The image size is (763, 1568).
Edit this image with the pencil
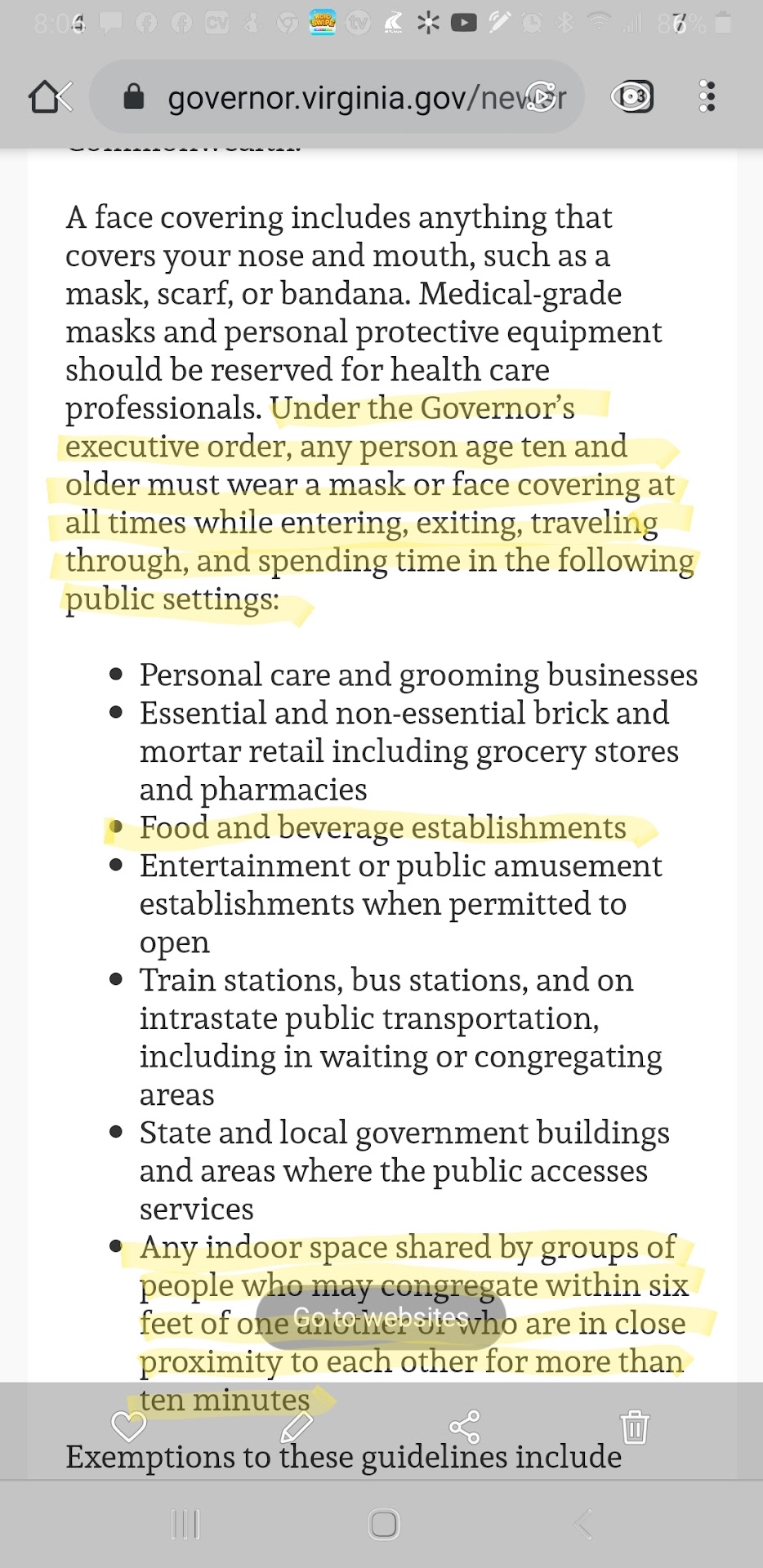[x=297, y=1427]
